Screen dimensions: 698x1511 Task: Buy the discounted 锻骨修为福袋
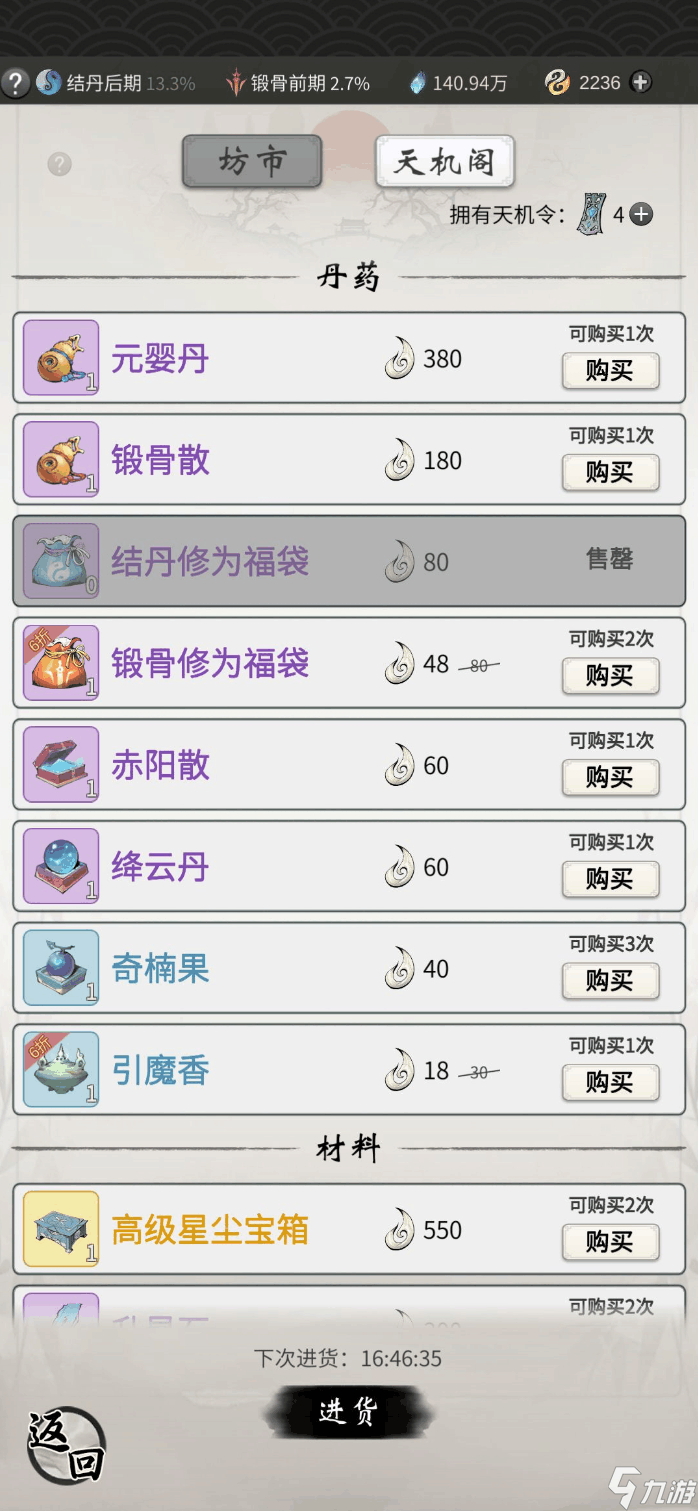coord(610,676)
